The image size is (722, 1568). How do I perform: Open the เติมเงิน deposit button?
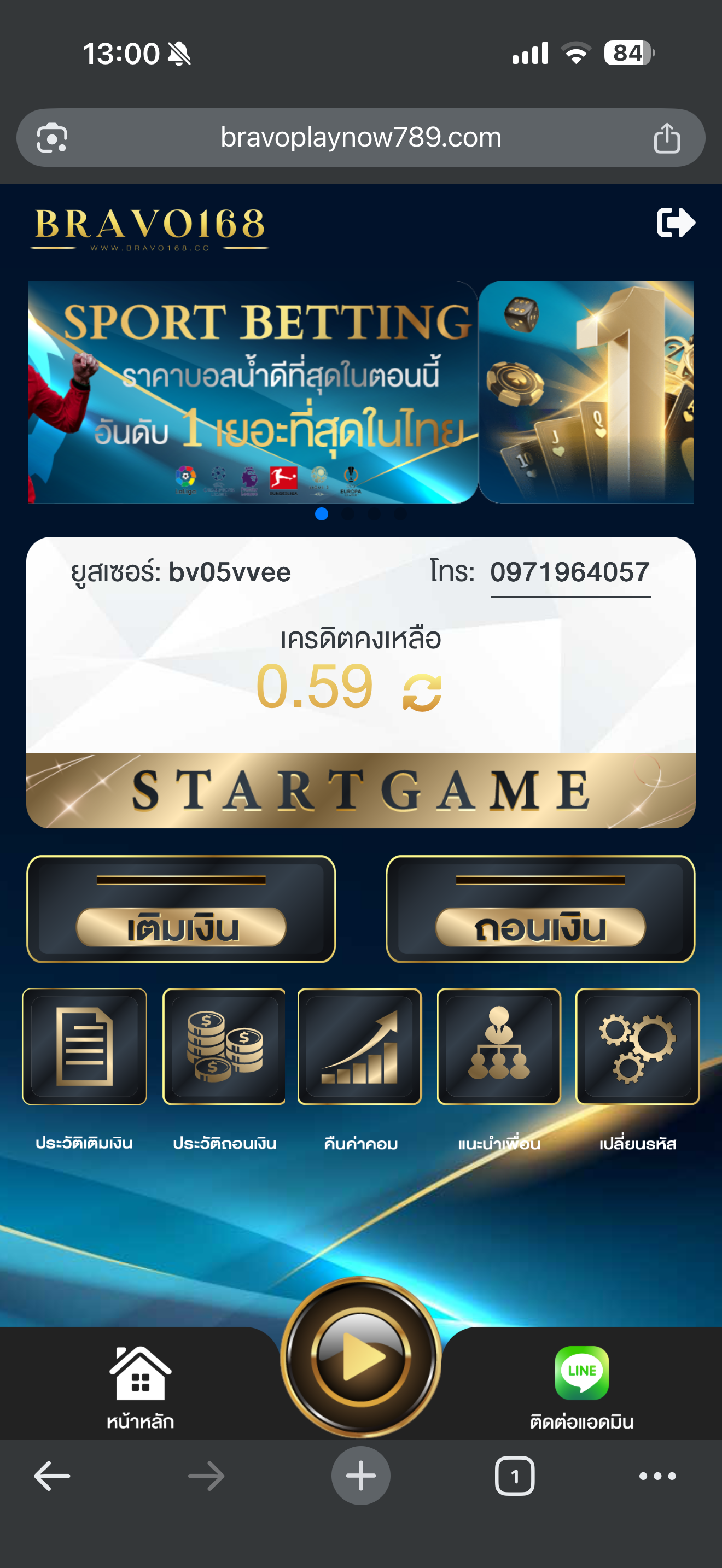[181, 909]
